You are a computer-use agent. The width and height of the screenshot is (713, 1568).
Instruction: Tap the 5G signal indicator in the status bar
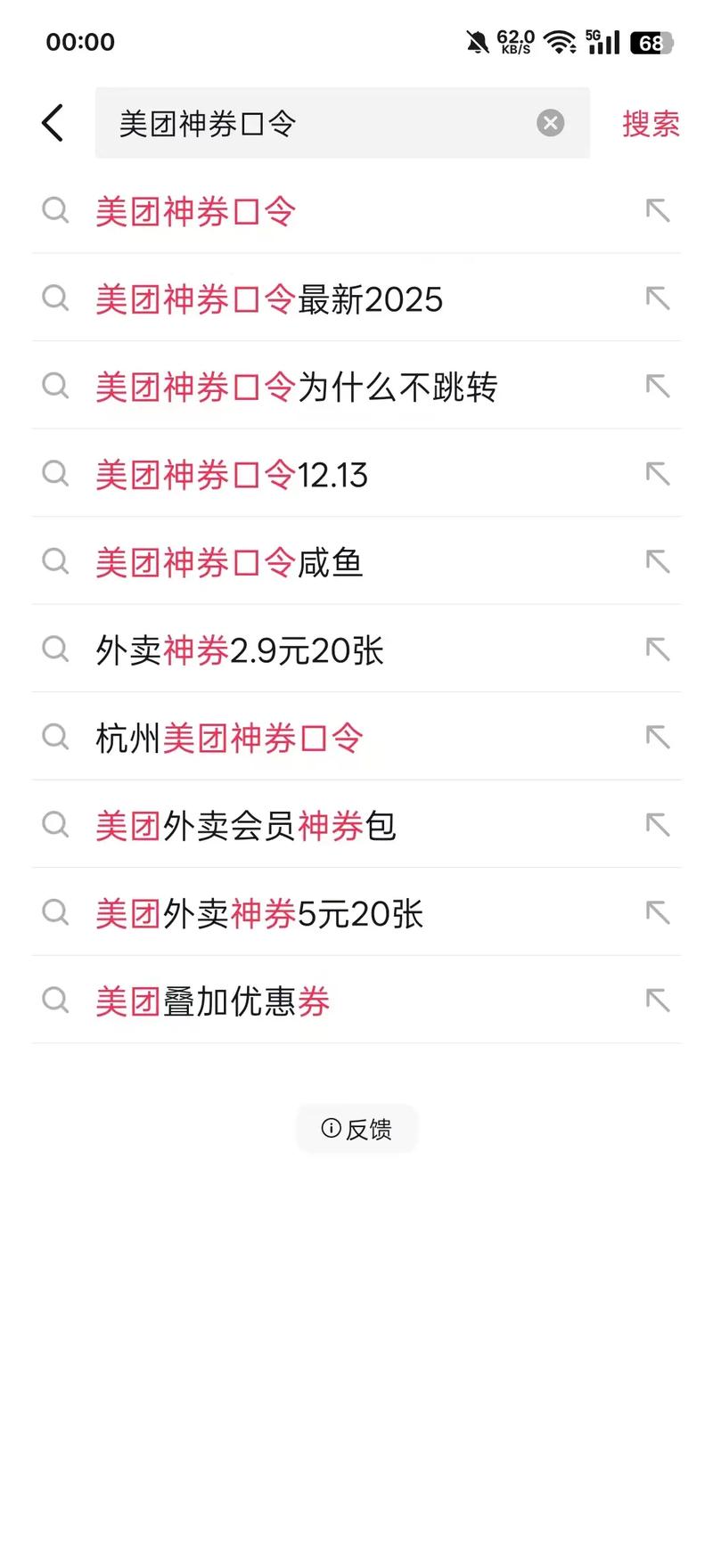click(601, 40)
